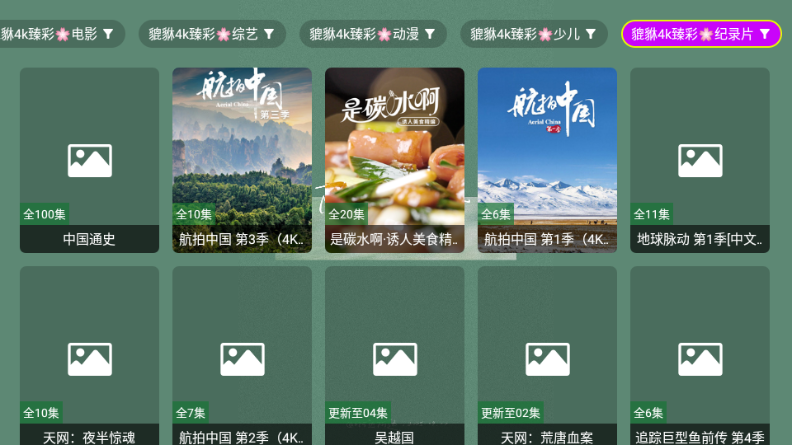Open 地球脉动 第1季 card
This screenshot has height=445, width=792.
click(699, 160)
